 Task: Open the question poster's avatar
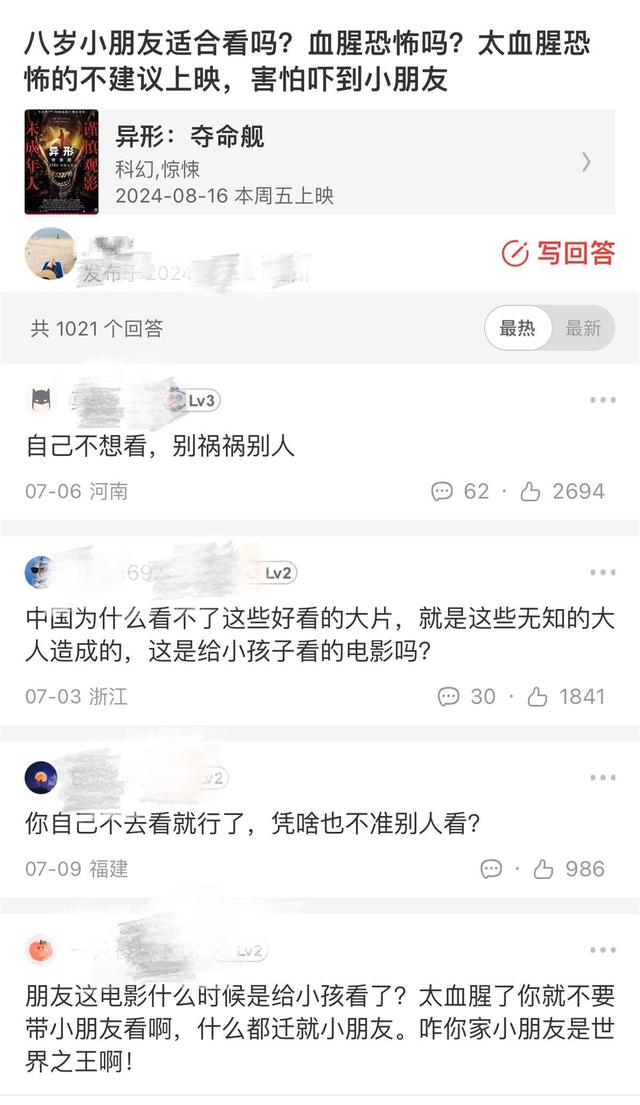(x=50, y=254)
